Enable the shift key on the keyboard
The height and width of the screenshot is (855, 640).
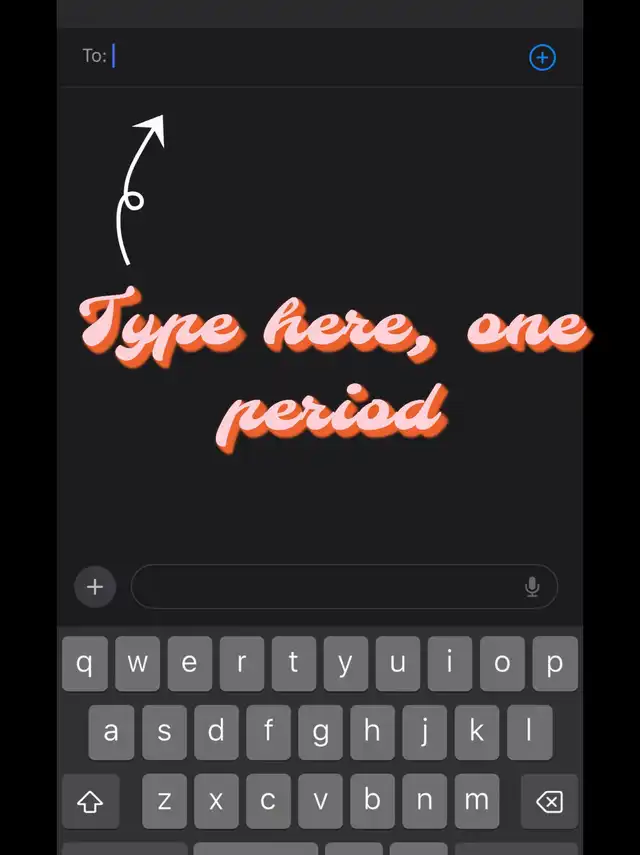(x=90, y=802)
